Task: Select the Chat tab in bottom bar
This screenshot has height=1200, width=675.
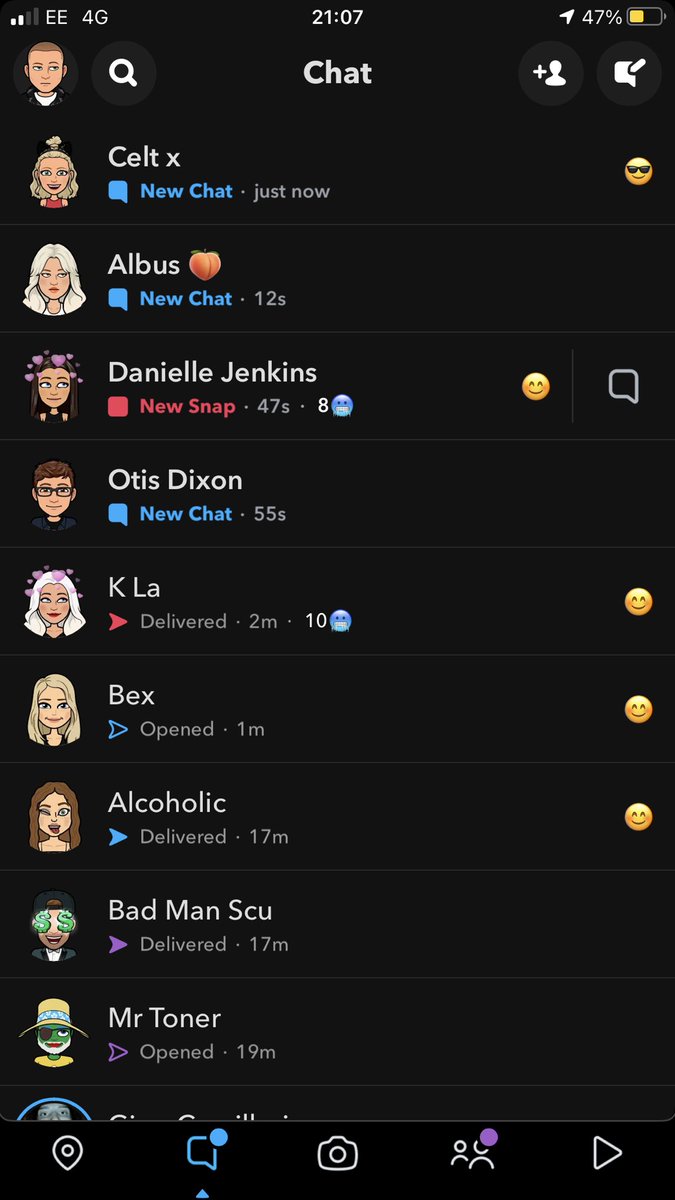Action: point(204,1152)
